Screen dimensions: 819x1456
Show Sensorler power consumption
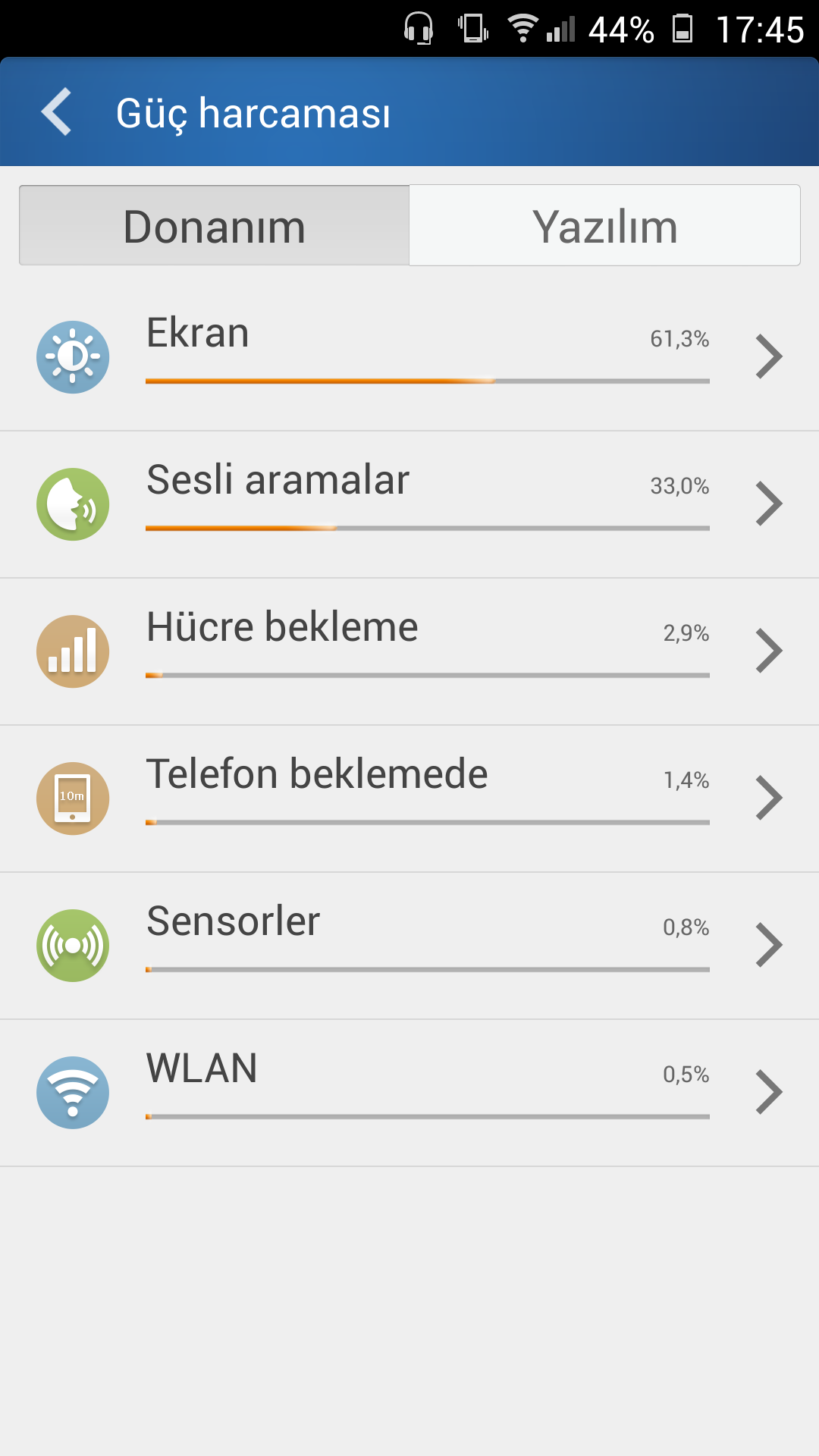point(409,945)
